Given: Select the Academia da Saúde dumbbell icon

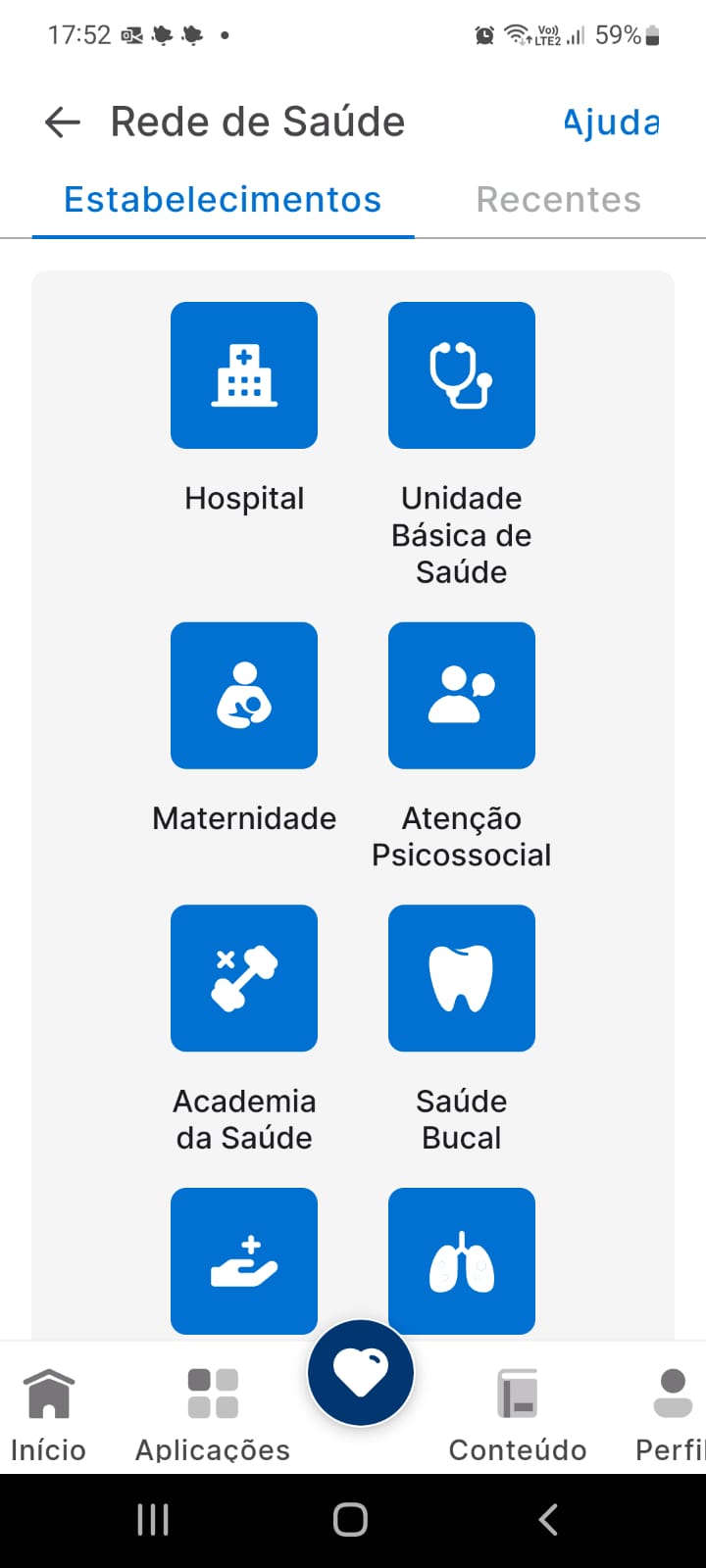Looking at the screenshot, I should point(243,978).
